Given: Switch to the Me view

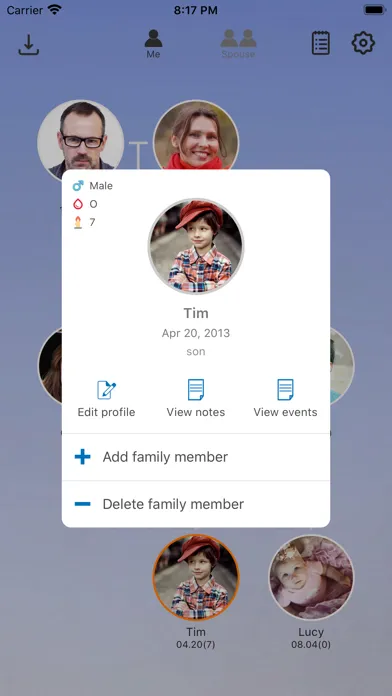Looking at the screenshot, I should tap(153, 44).
